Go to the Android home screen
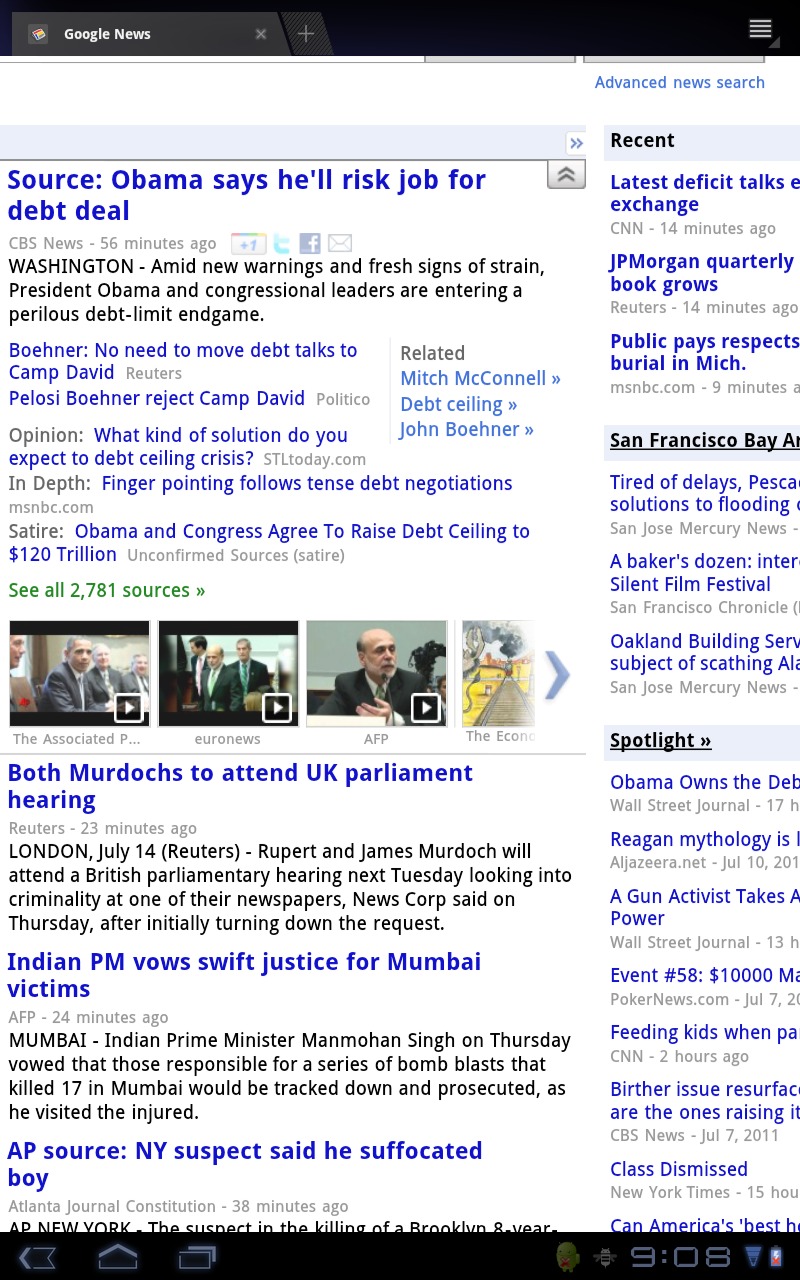The image size is (800, 1280). click(117, 1257)
